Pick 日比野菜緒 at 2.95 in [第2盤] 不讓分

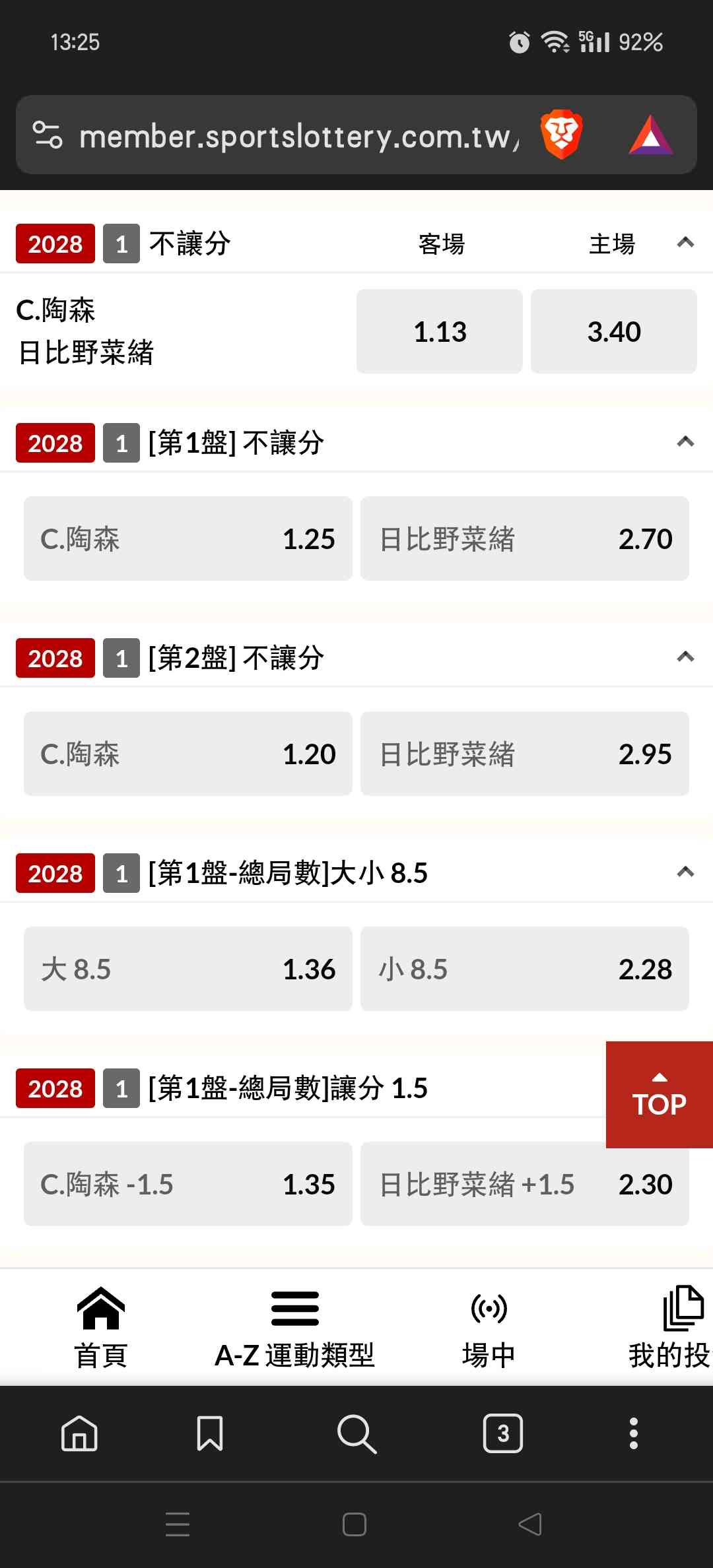tap(525, 754)
